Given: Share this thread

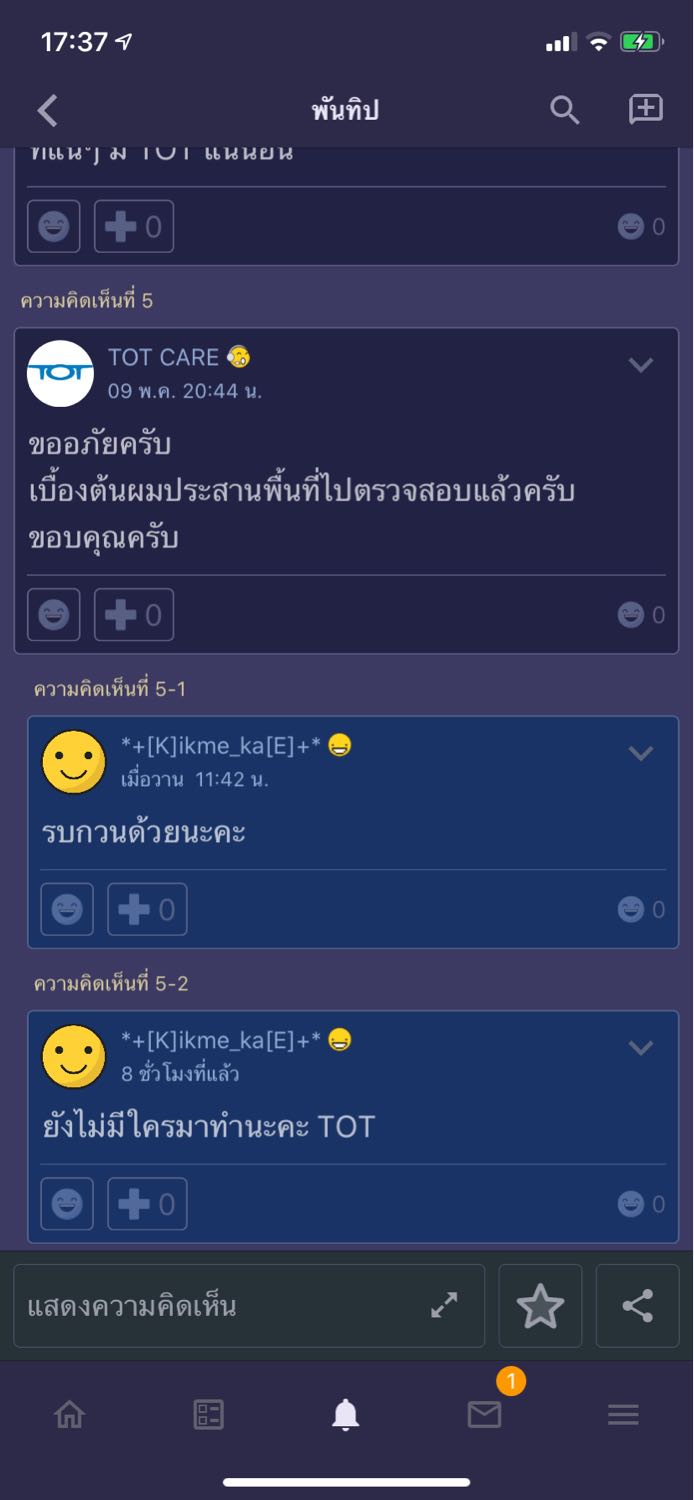Looking at the screenshot, I should pos(638,1306).
